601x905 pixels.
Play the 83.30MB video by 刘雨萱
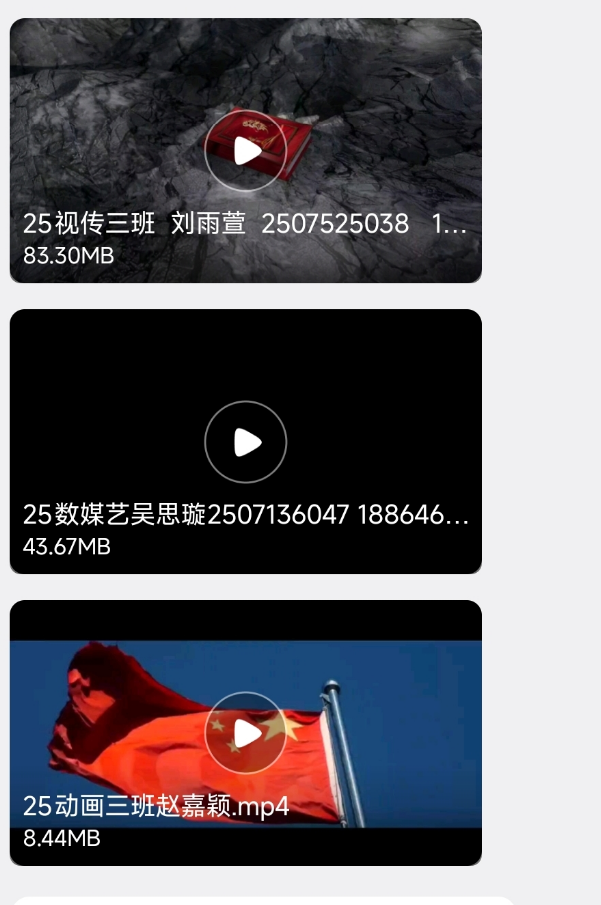tap(246, 151)
